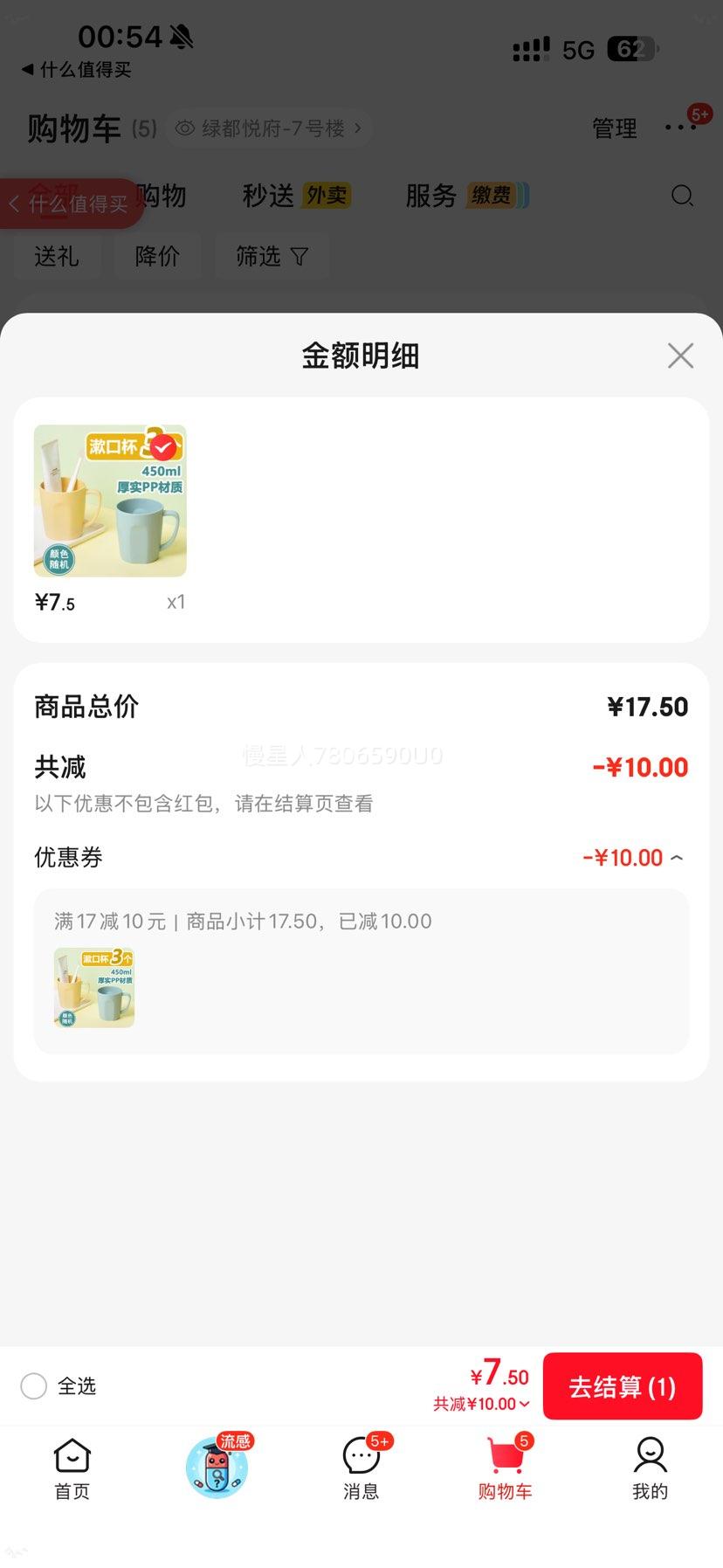
Task: Toggle the product selection checkmark
Action: coord(162,446)
